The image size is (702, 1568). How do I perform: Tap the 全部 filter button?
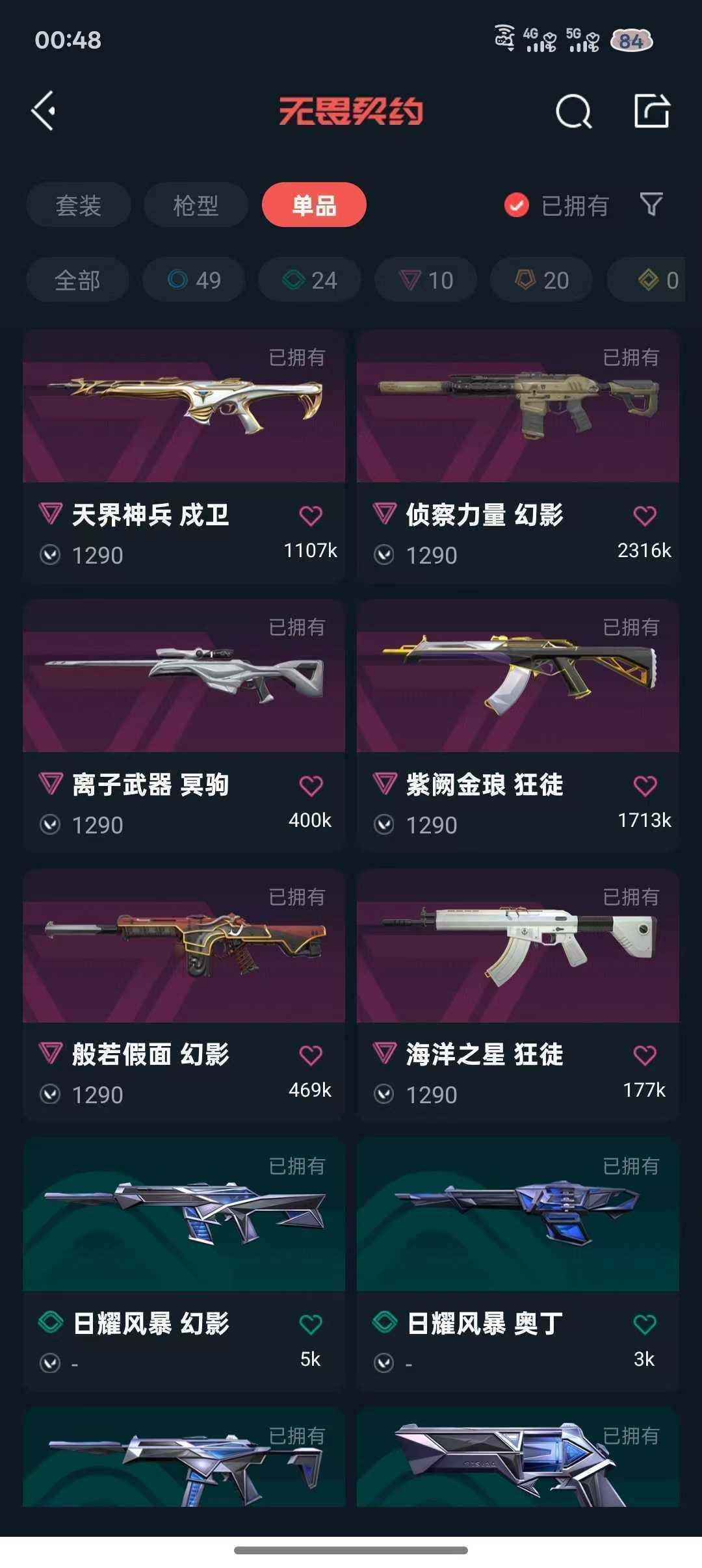[x=78, y=280]
